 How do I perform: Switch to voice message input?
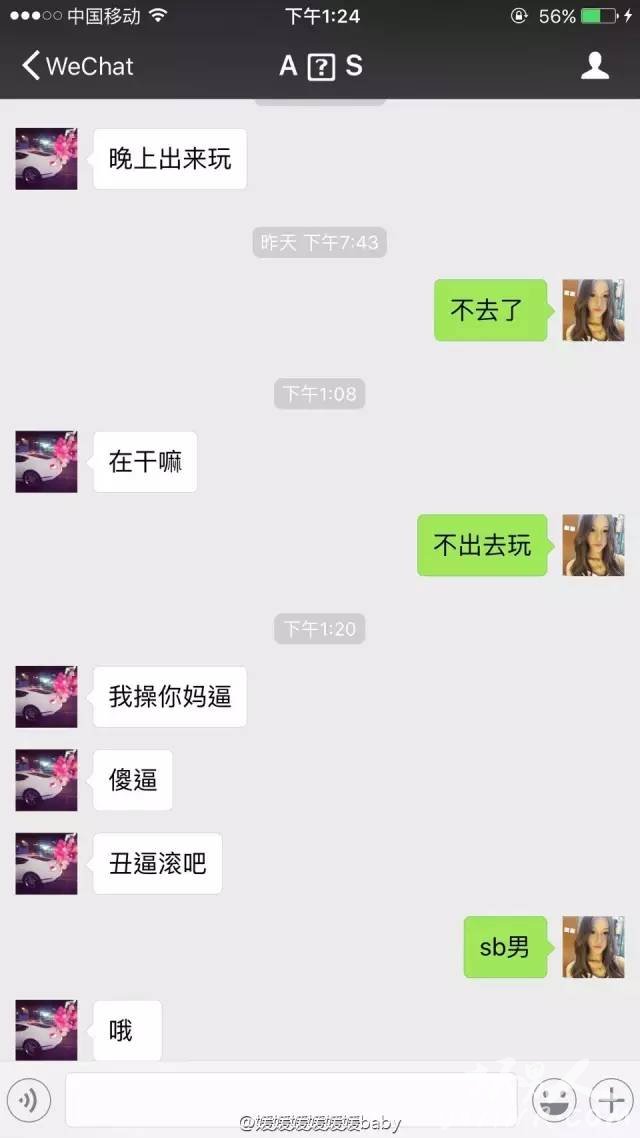click(x=29, y=1100)
